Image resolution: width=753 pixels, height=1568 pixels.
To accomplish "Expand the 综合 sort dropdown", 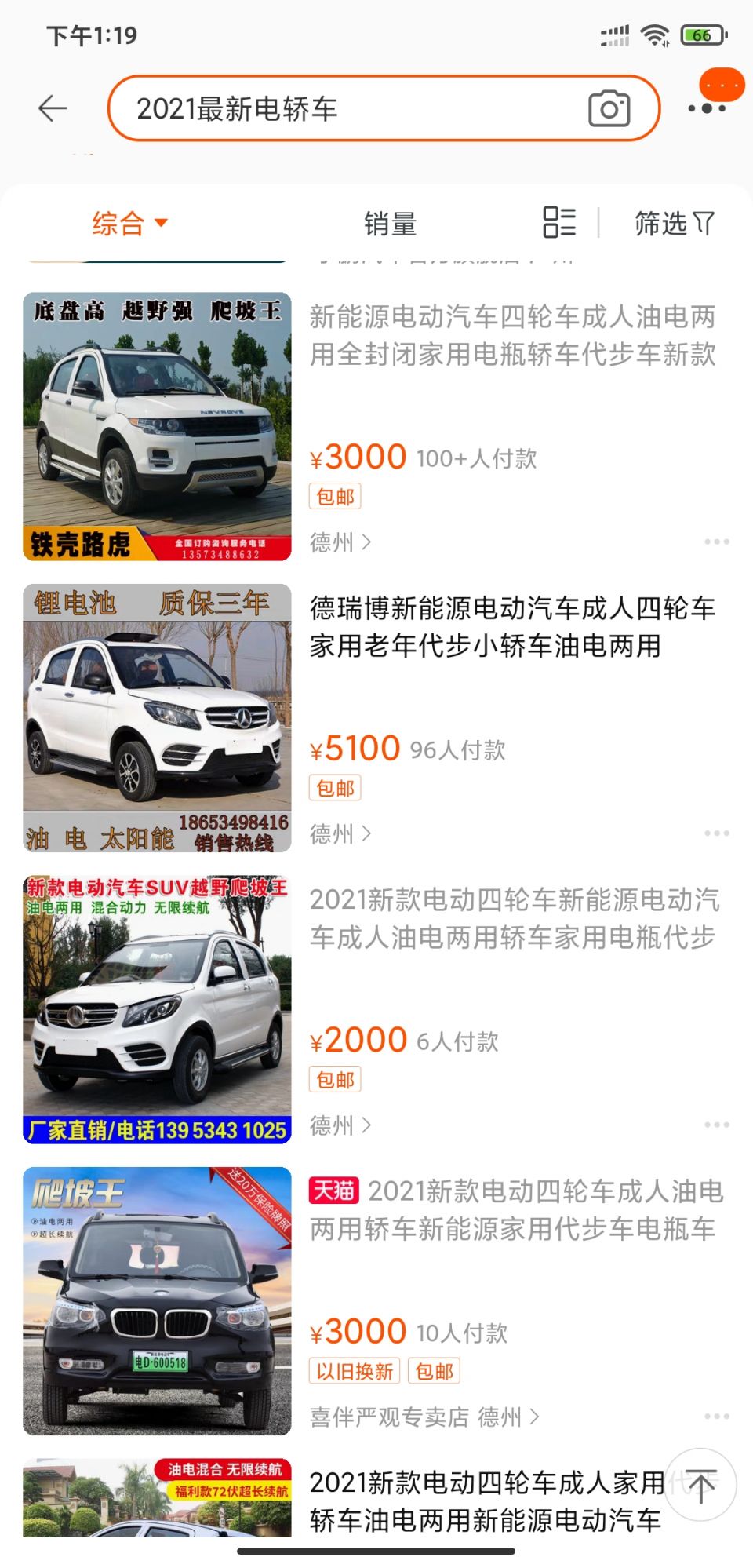I will 129,224.
